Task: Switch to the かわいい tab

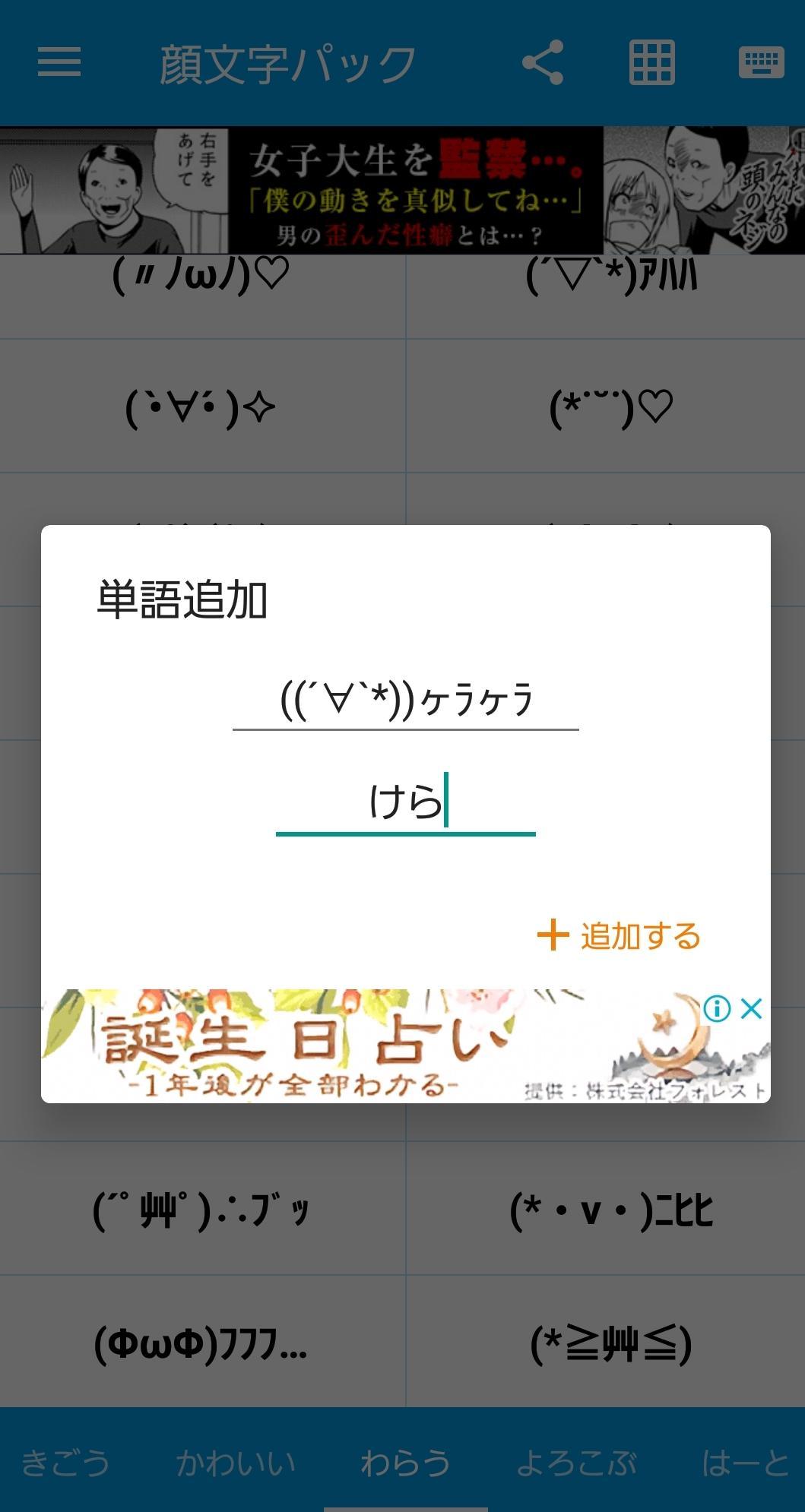Action: point(235,1463)
